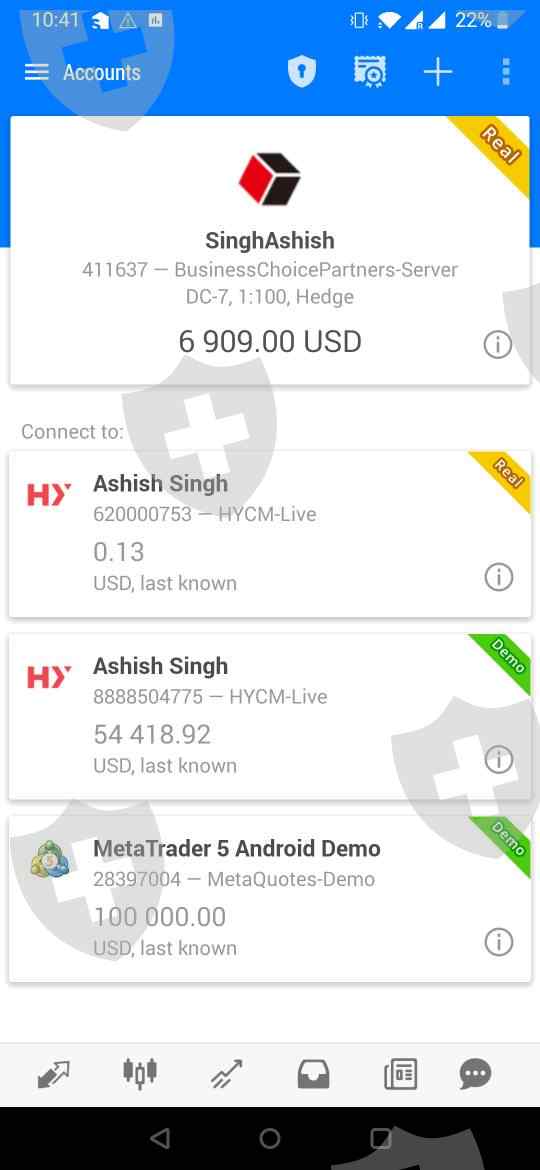
Task: Show info for SinghAshish account 411637
Action: tap(498, 345)
